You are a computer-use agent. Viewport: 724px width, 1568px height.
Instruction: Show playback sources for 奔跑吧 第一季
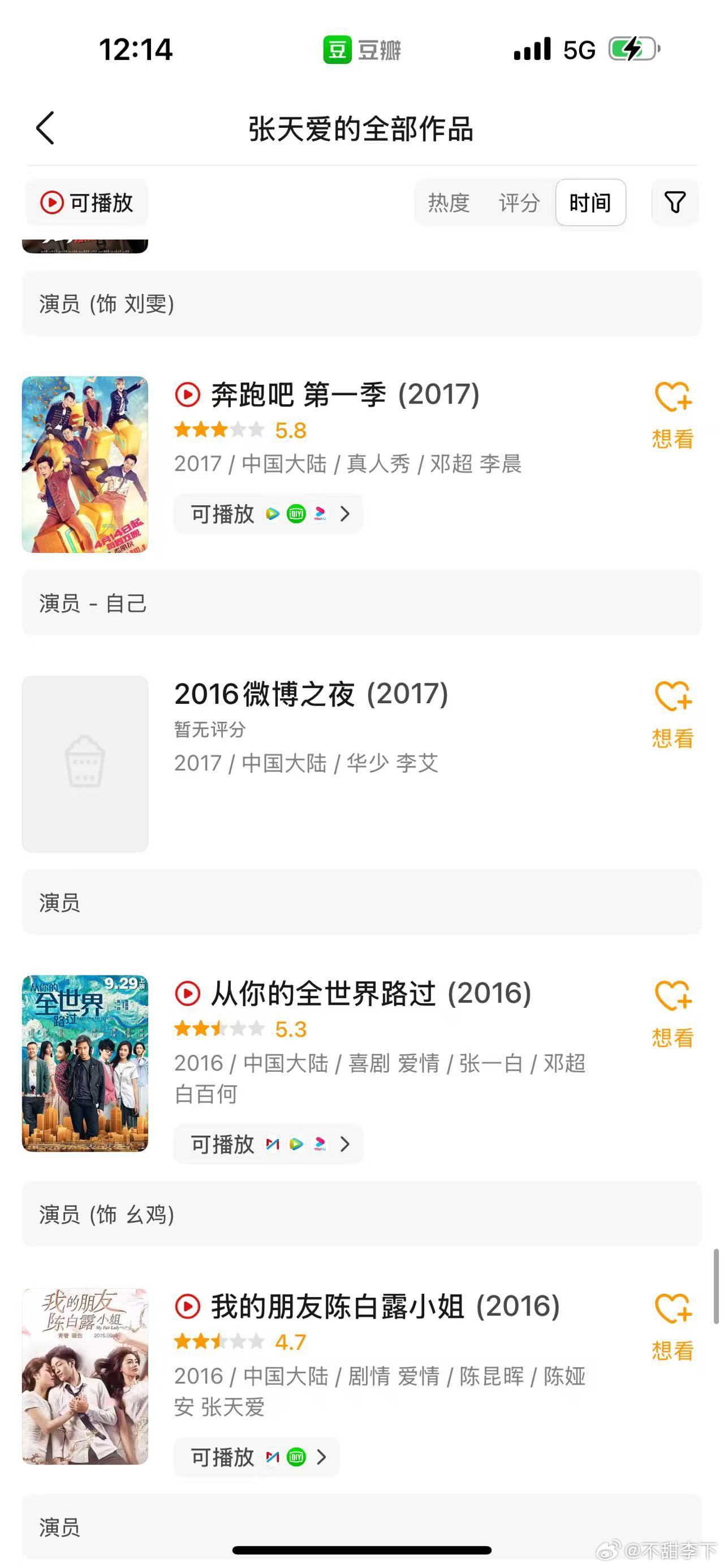[x=269, y=514]
